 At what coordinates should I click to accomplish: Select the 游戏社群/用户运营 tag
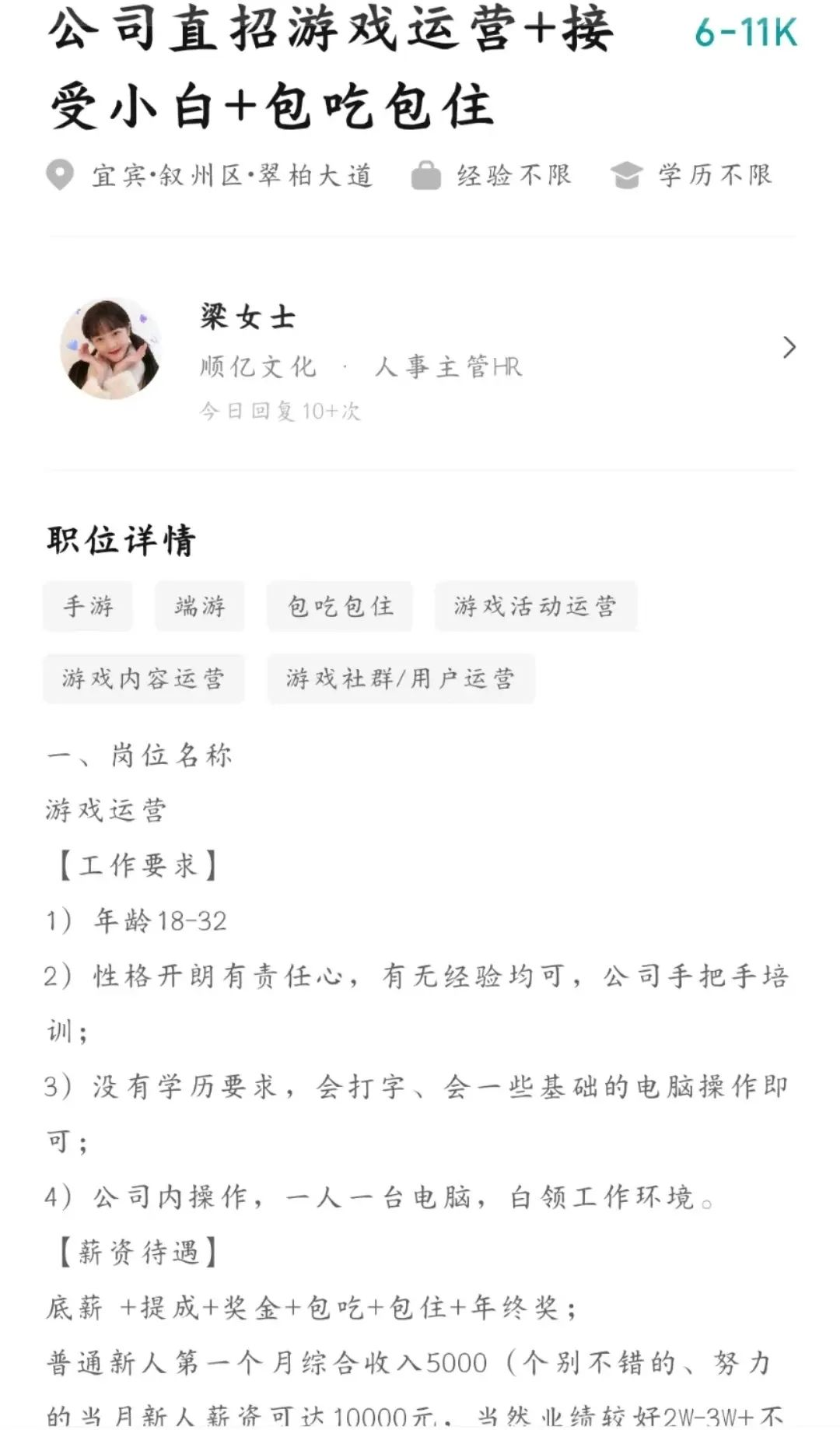tap(401, 678)
